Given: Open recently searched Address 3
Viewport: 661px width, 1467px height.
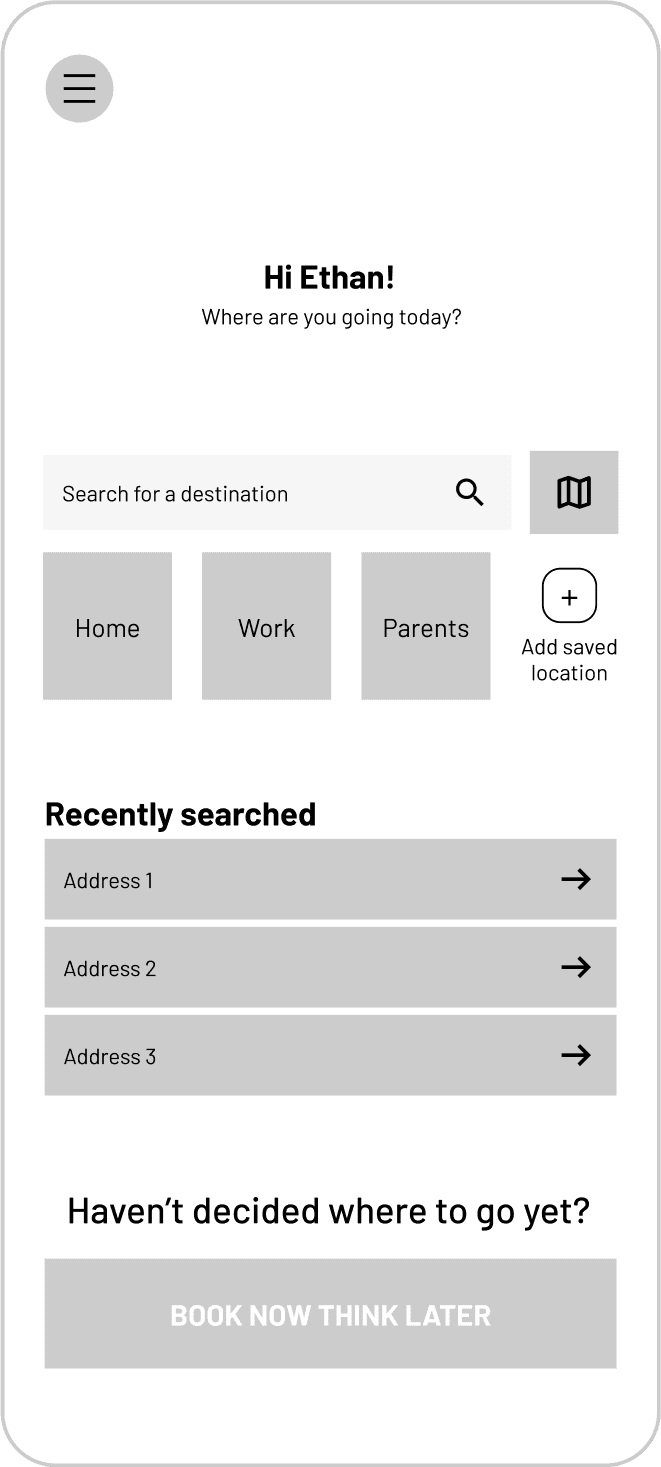Looking at the screenshot, I should (330, 1055).
